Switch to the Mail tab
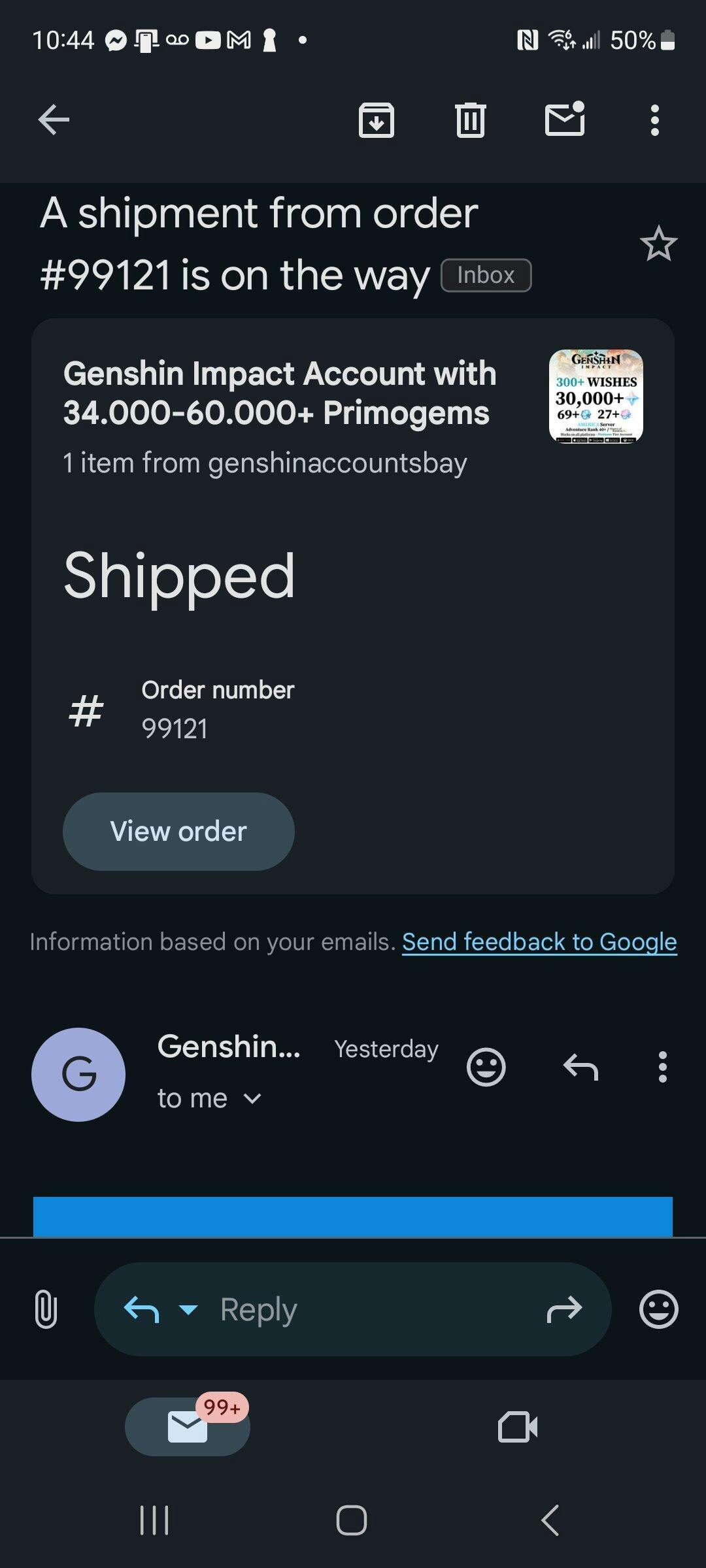 (x=188, y=1427)
